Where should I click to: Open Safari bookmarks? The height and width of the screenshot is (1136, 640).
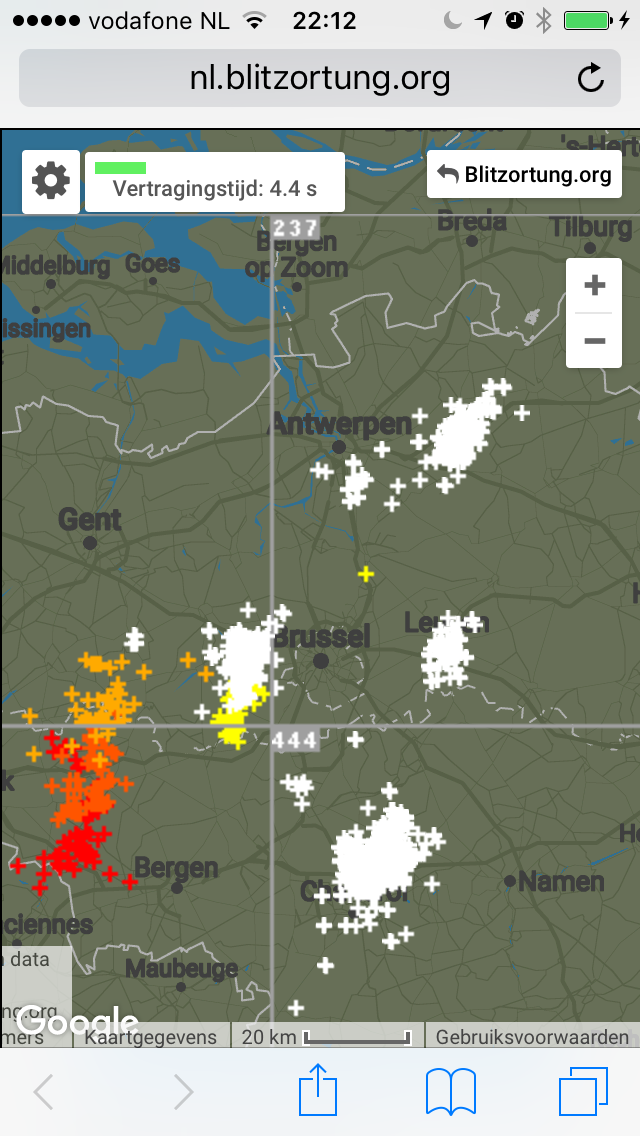point(451,1090)
